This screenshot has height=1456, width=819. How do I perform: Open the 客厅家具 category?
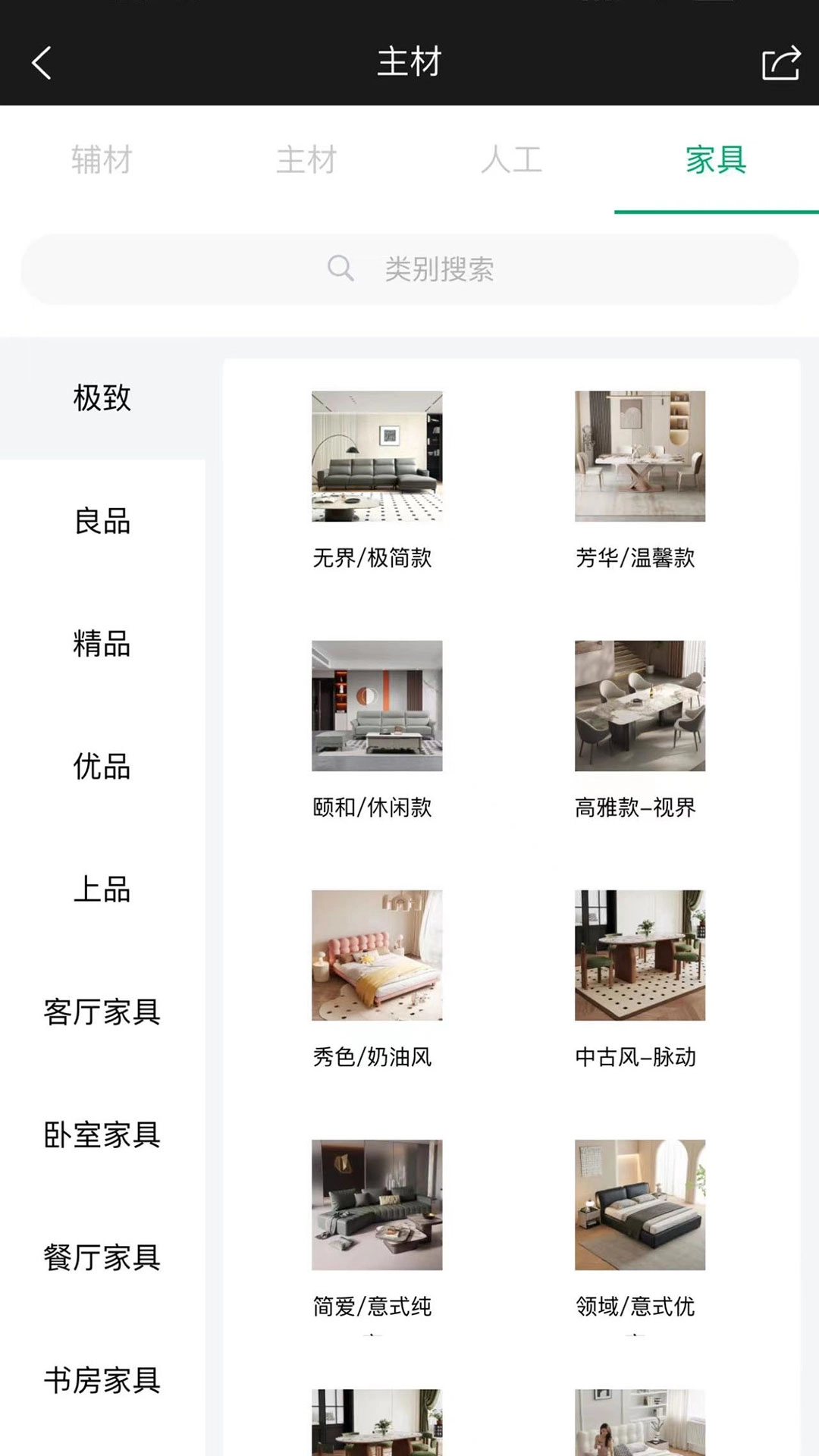tap(101, 1013)
